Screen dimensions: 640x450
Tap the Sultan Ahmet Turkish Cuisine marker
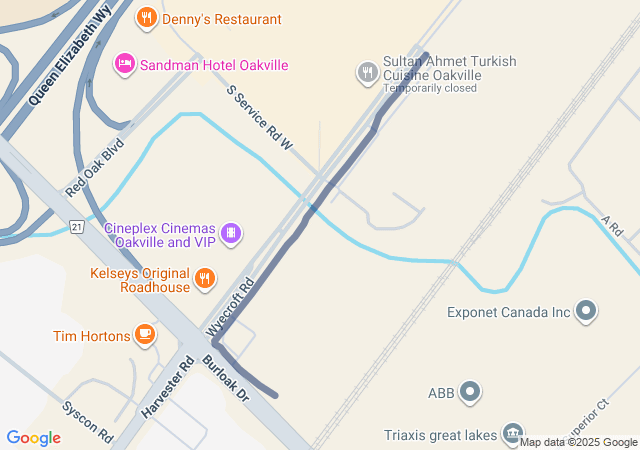(x=368, y=72)
